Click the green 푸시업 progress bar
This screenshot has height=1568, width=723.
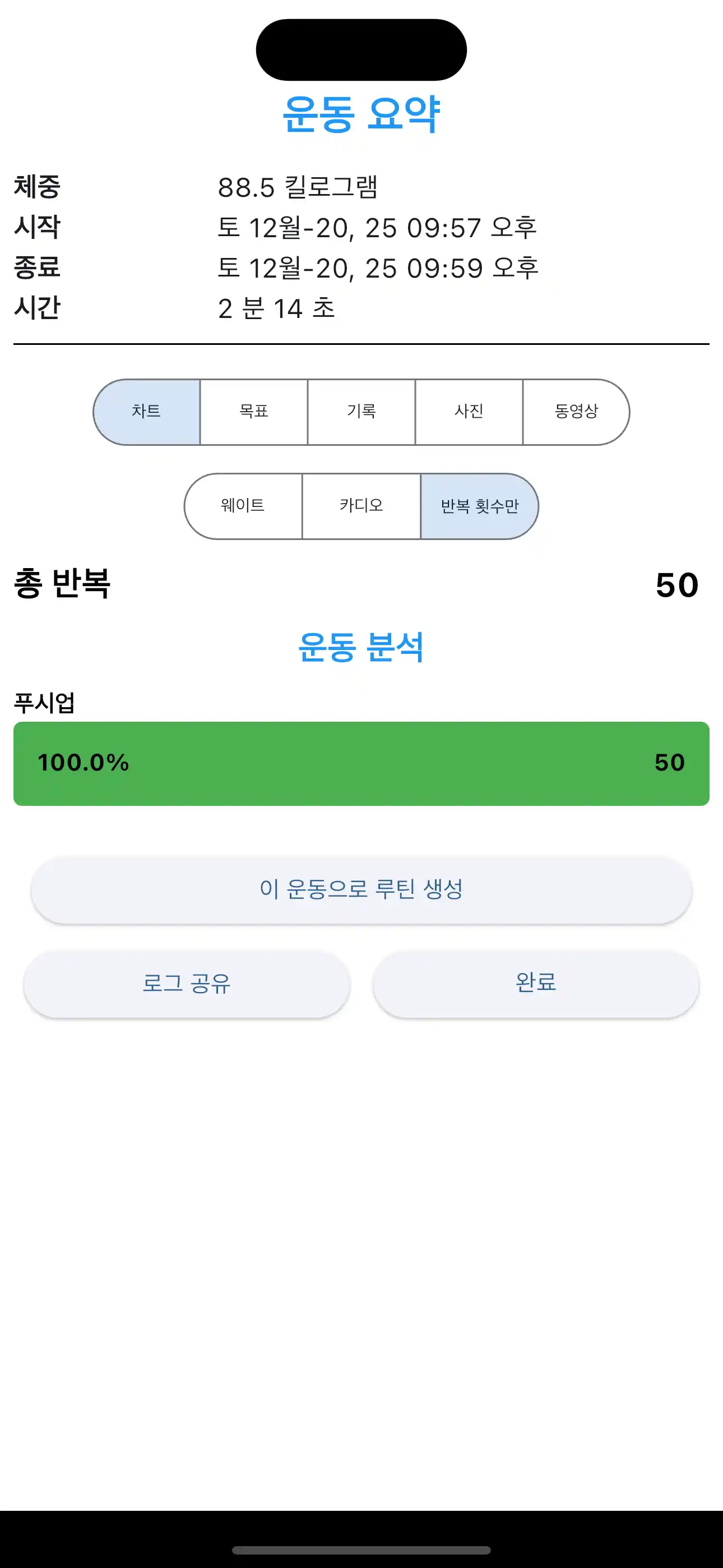tap(361, 763)
